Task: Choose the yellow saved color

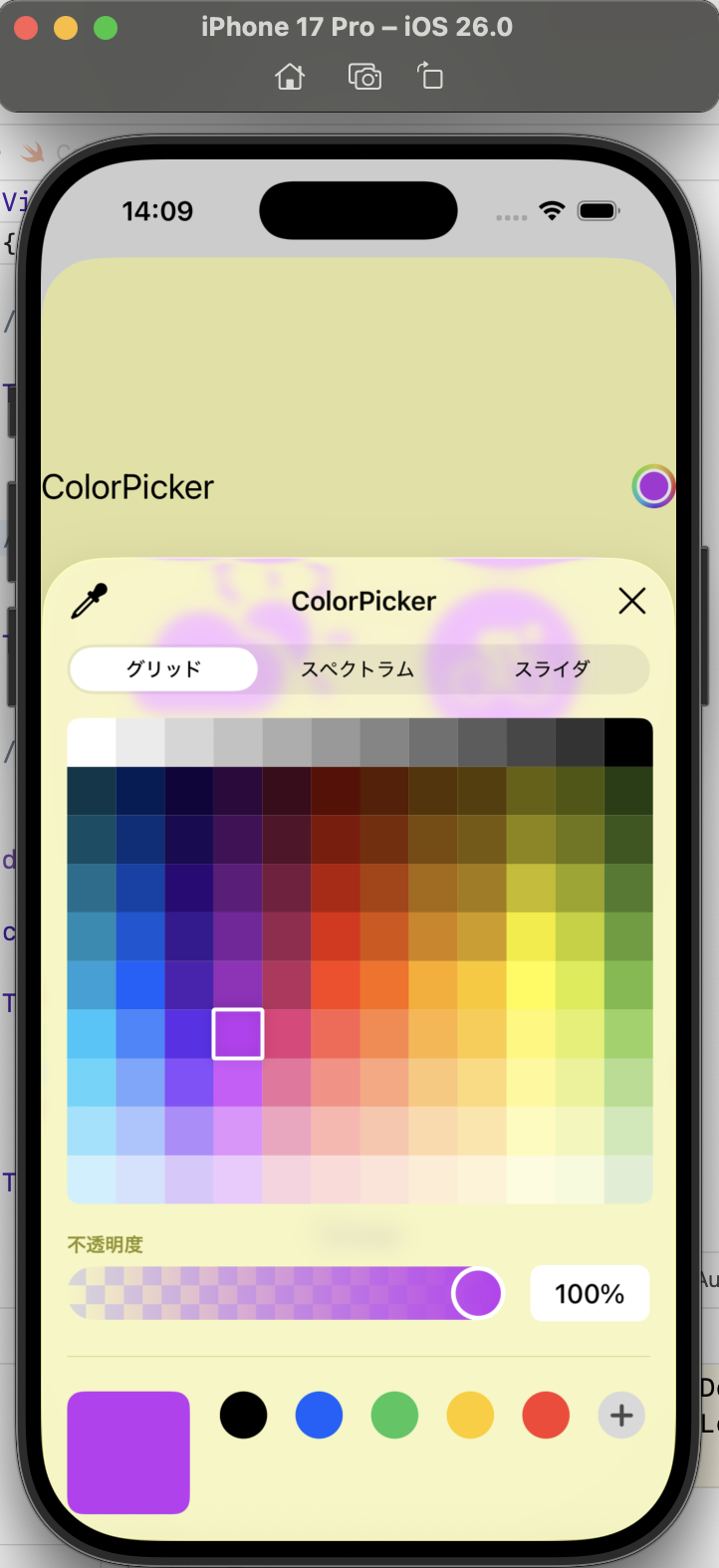Action: coord(470,1415)
